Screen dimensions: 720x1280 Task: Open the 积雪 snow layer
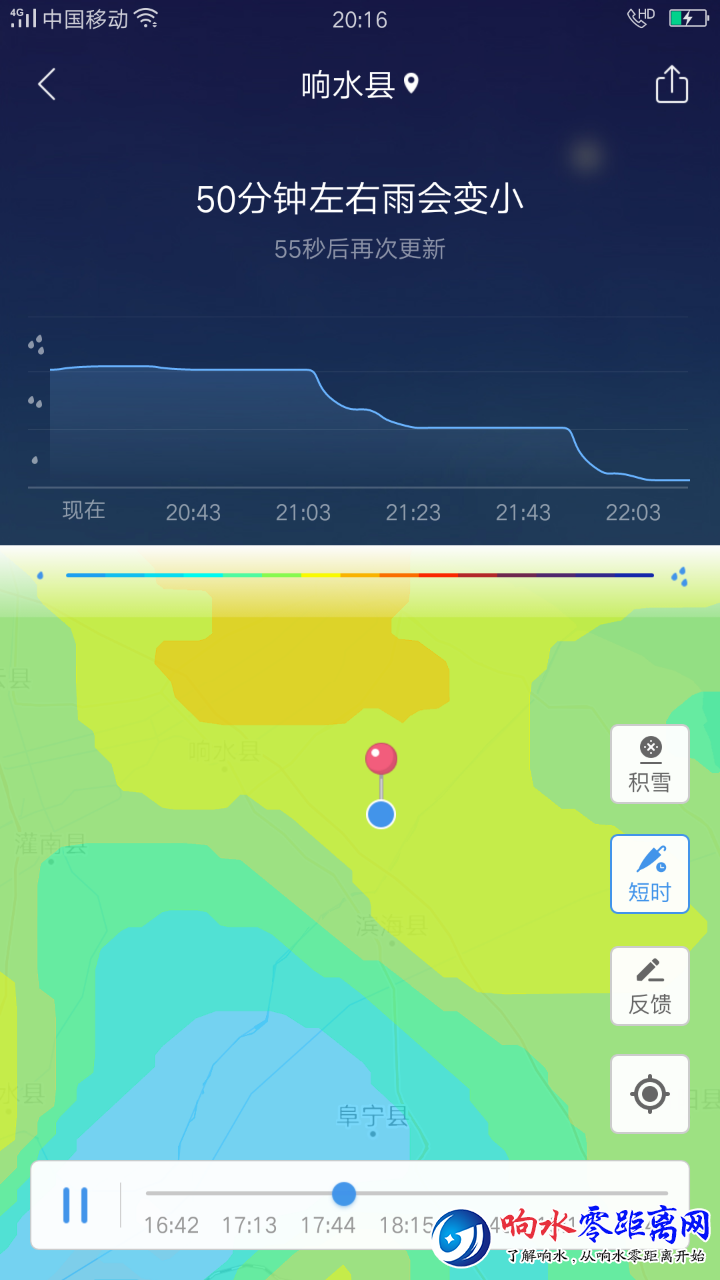[x=650, y=764]
